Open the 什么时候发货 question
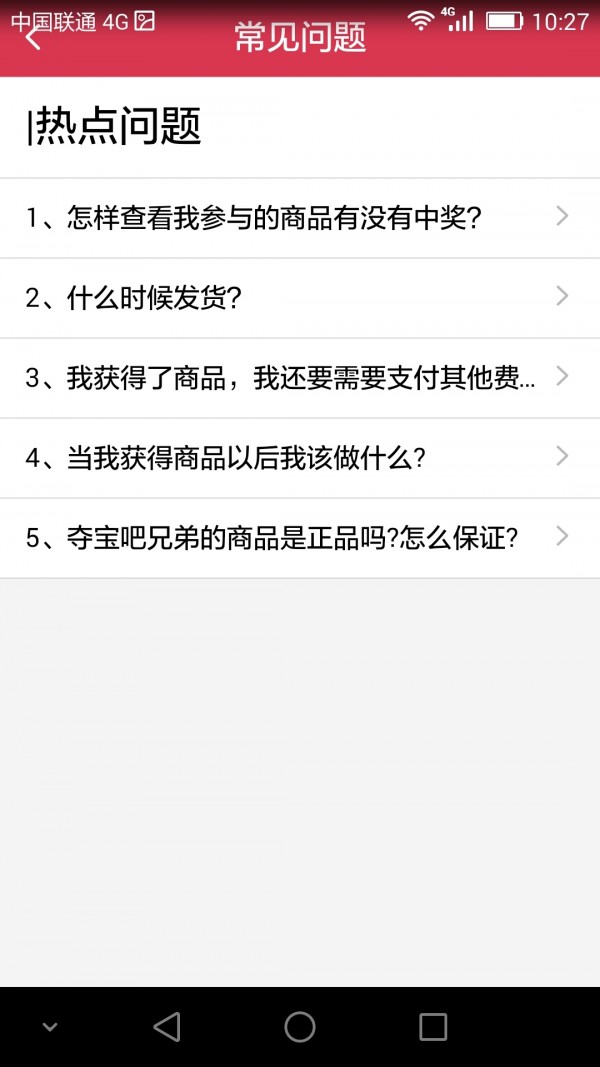This screenshot has height=1067, width=600. pyautogui.click(x=298, y=297)
